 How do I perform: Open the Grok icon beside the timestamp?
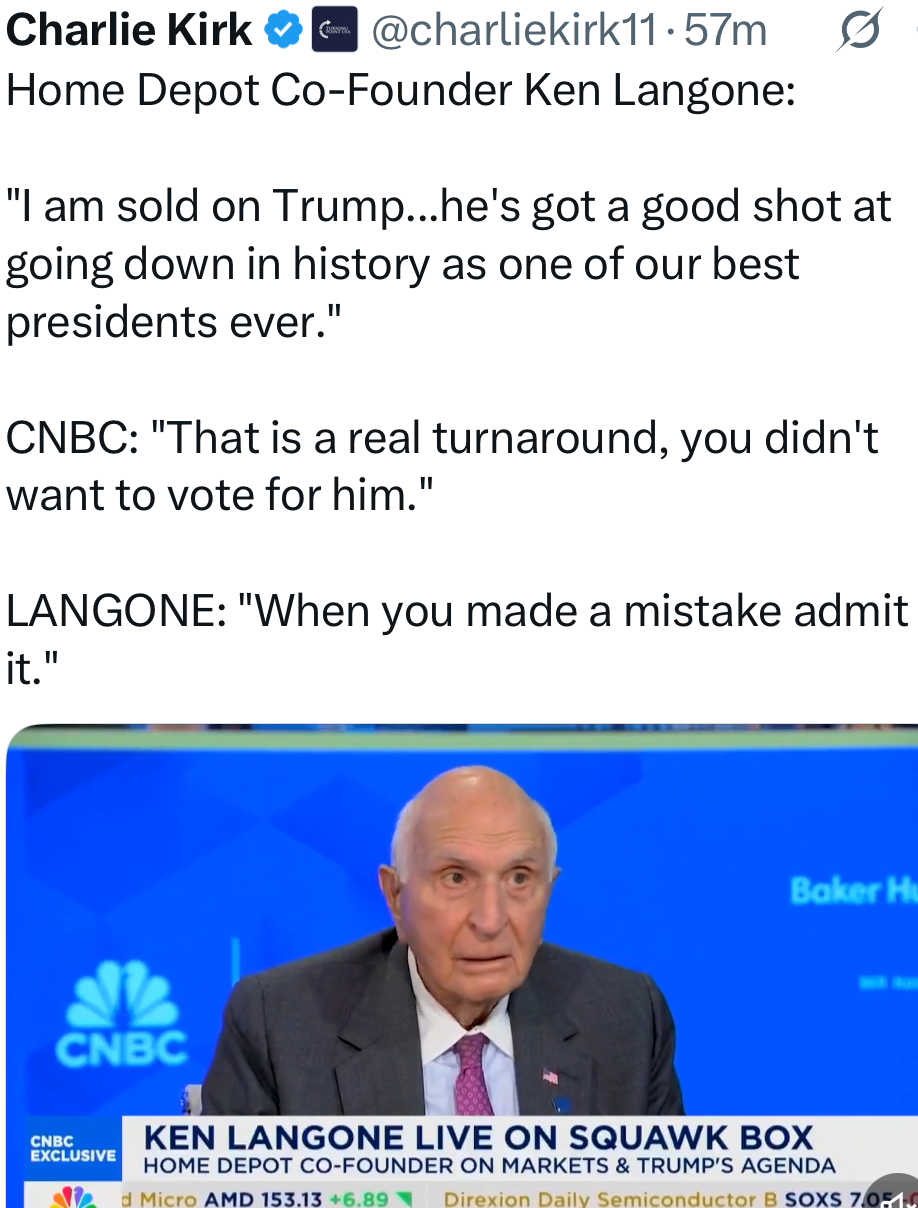[x=859, y=31]
